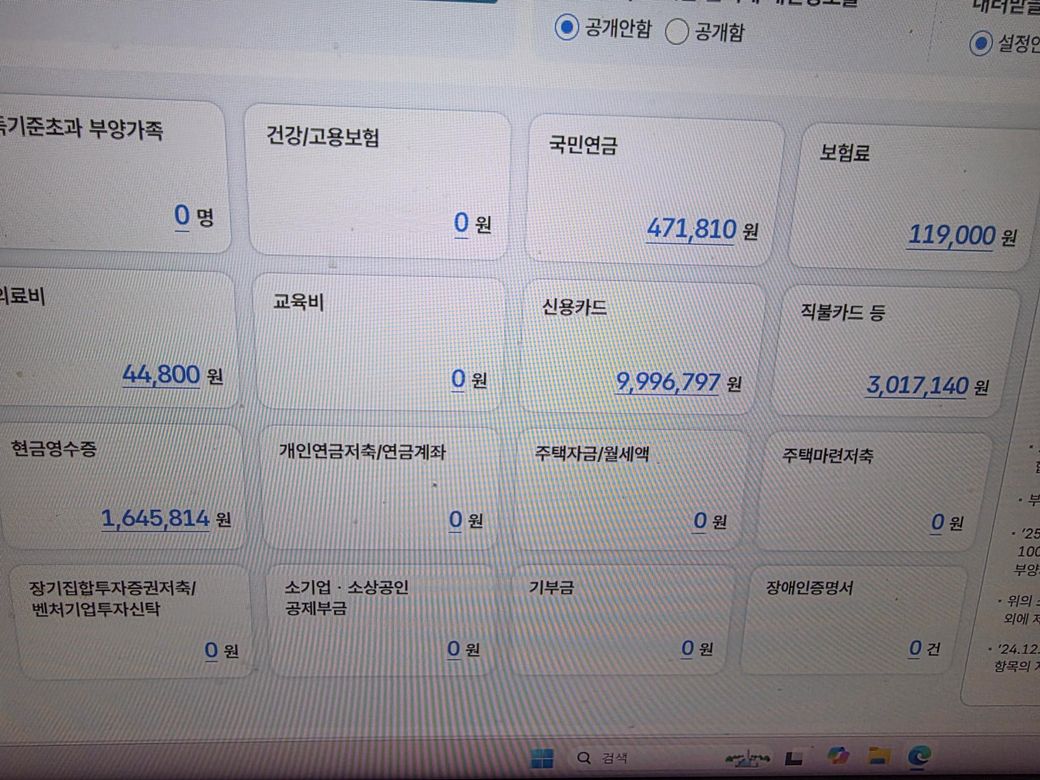Image resolution: width=1040 pixels, height=780 pixels.
Task: Select the 공개함 radio option
Action: tap(677, 33)
